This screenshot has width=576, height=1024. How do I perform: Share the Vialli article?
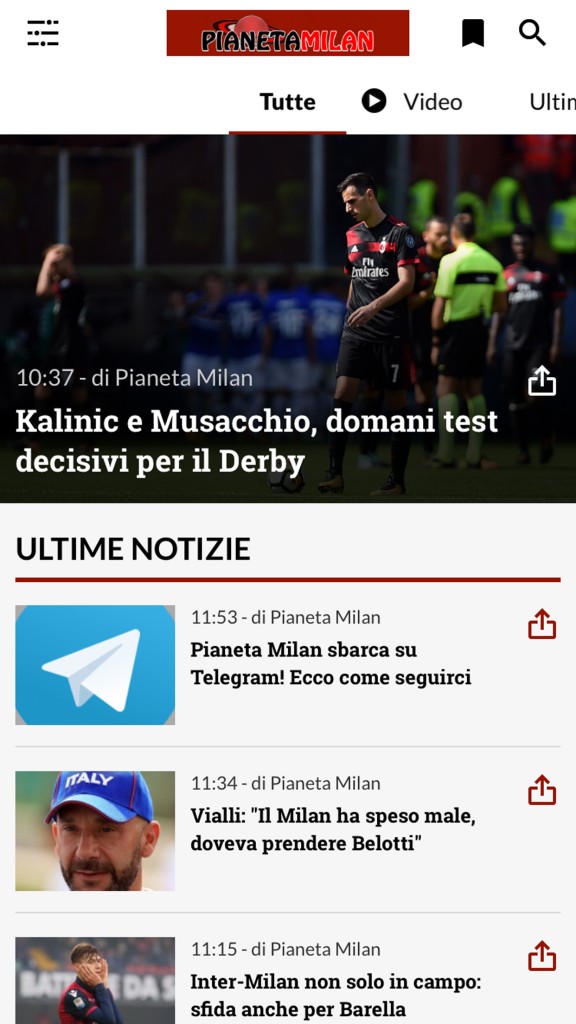[542, 790]
